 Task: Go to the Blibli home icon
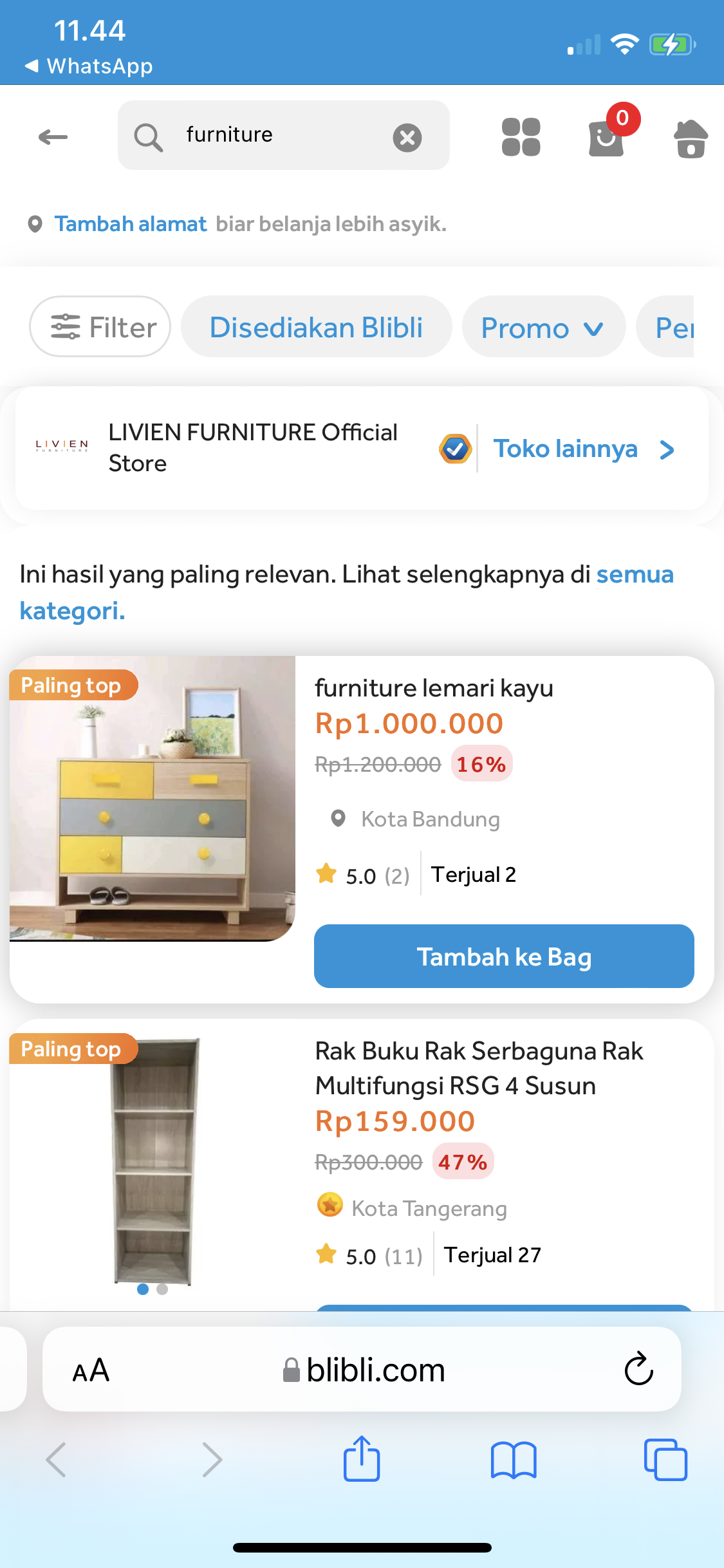coord(691,138)
